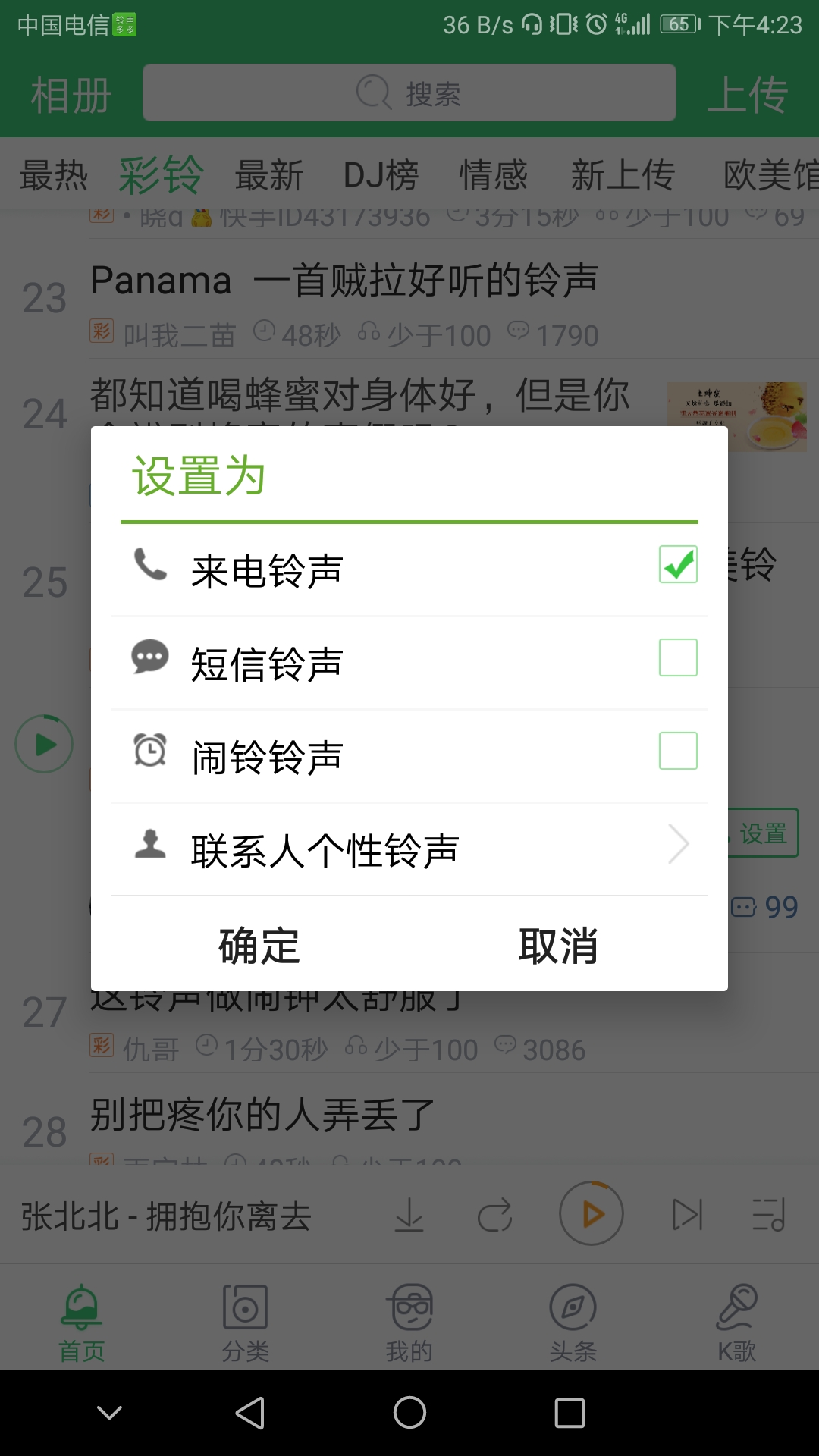The width and height of the screenshot is (819, 1456).
Task: Enable the 闹铃铃声 checkbox
Action: [x=678, y=751]
